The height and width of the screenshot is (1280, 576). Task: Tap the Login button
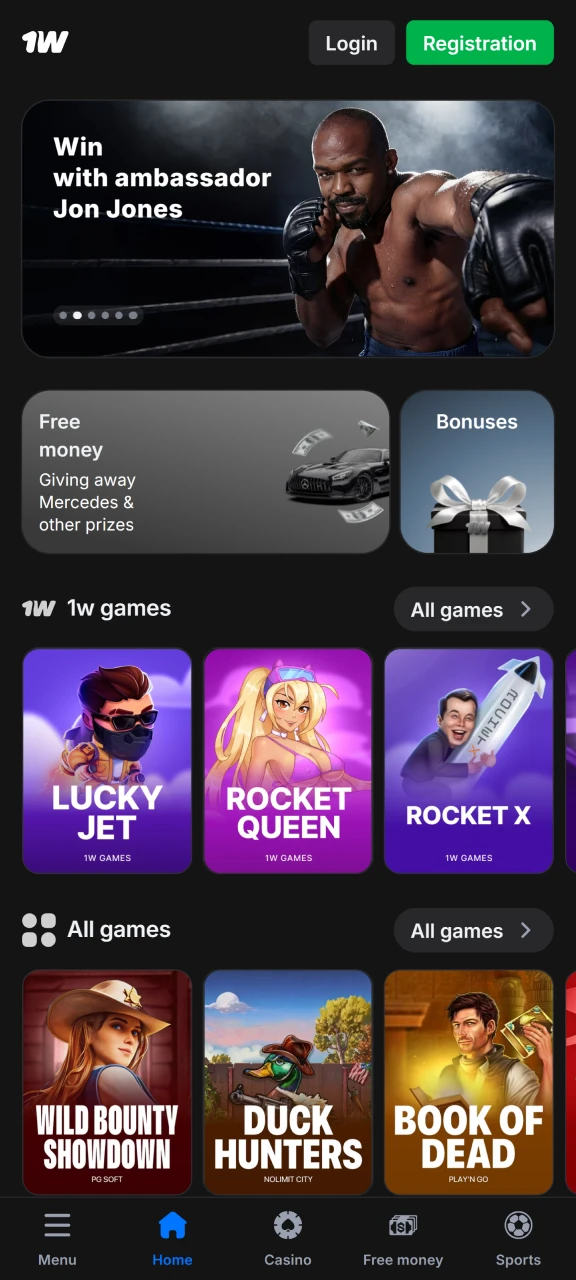tap(351, 43)
